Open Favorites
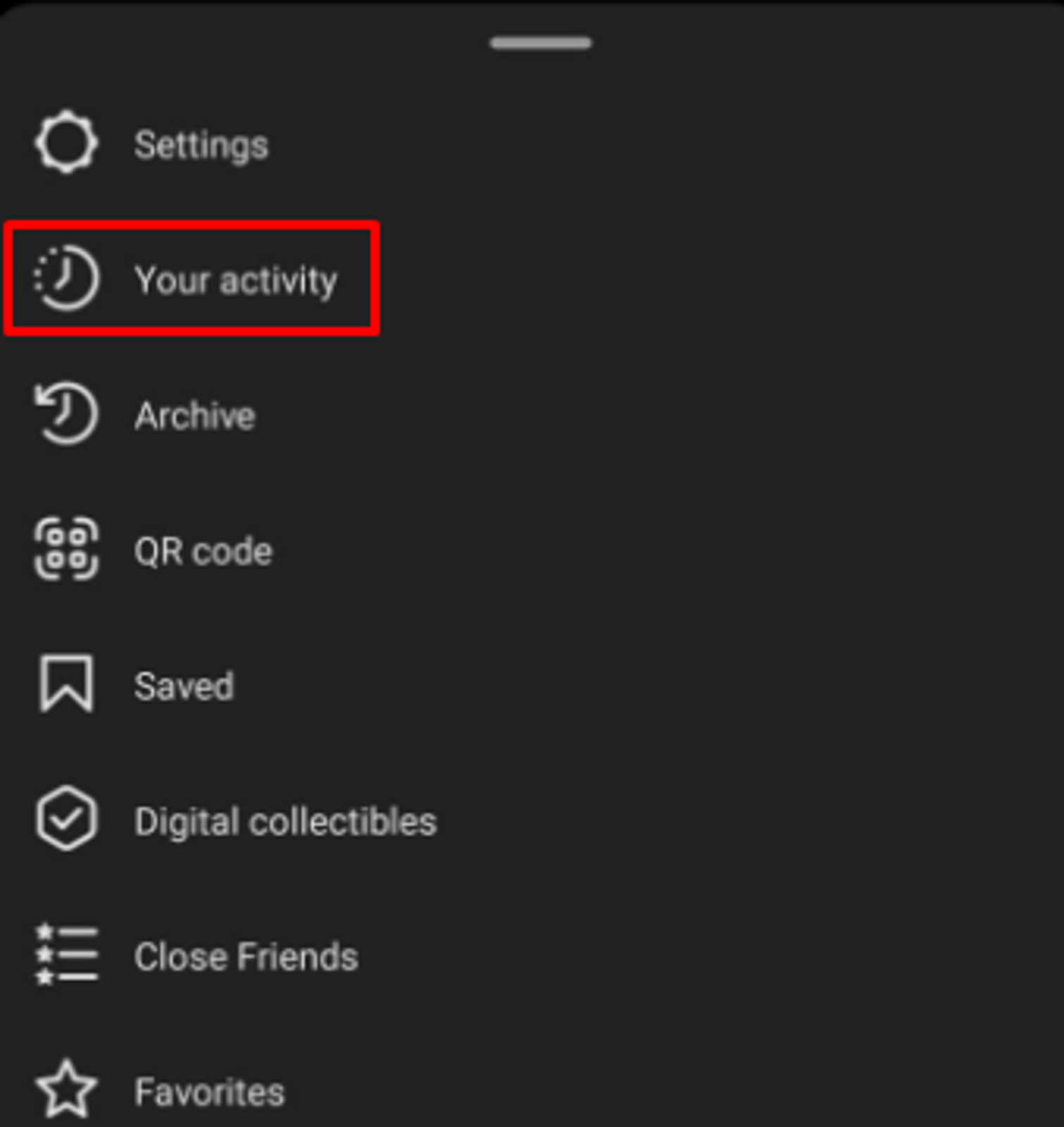Image resolution: width=1064 pixels, height=1127 pixels. coord(209,1092)
